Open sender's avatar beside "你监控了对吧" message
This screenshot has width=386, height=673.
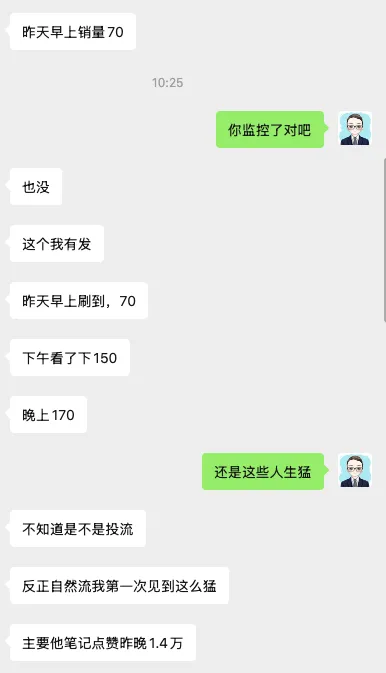pyautogui.click(x=355, y=129)
